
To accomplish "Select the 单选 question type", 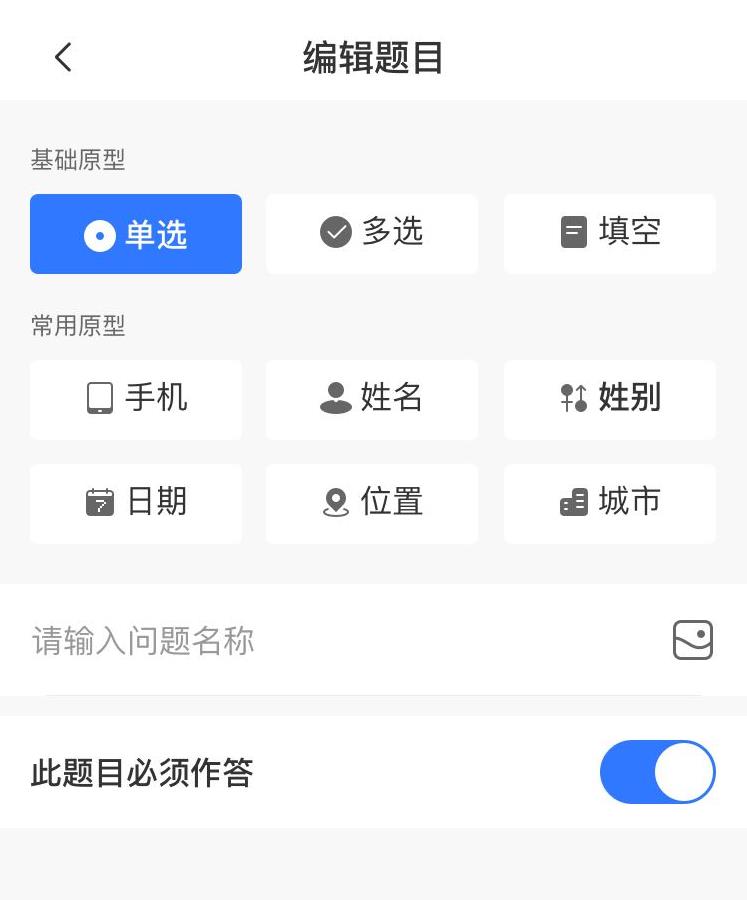I will click(x=136, y=234).
